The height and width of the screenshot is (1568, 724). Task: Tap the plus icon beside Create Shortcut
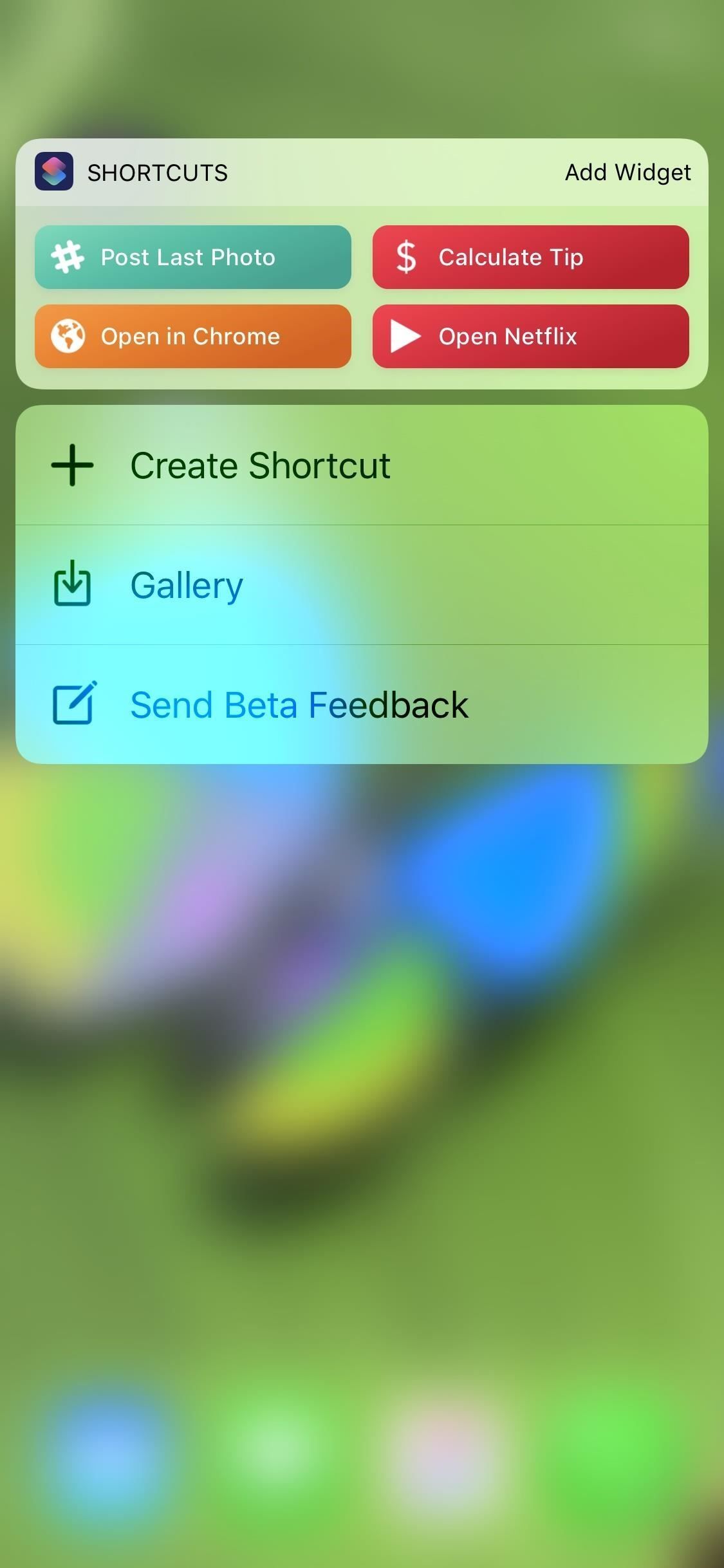(73, 465)
